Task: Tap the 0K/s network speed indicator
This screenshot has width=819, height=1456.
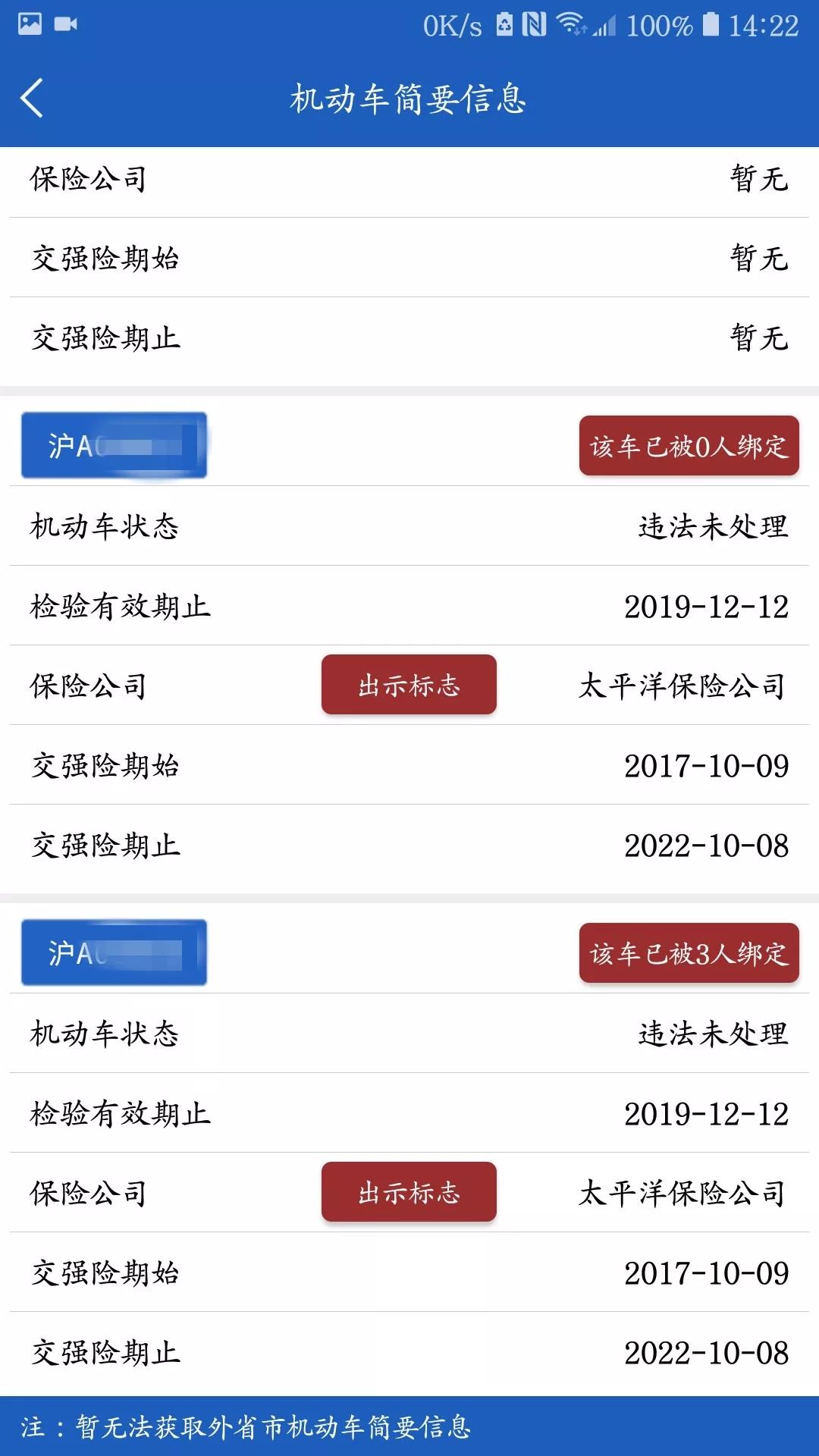Action: point(453,23)
